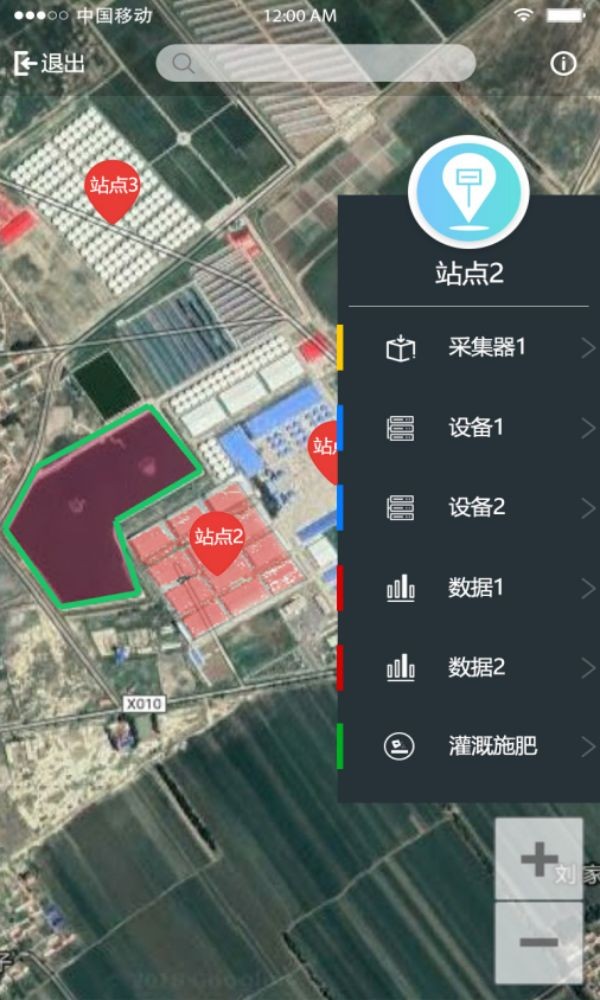Open 采集器1 in the station panel

(470, 348)
